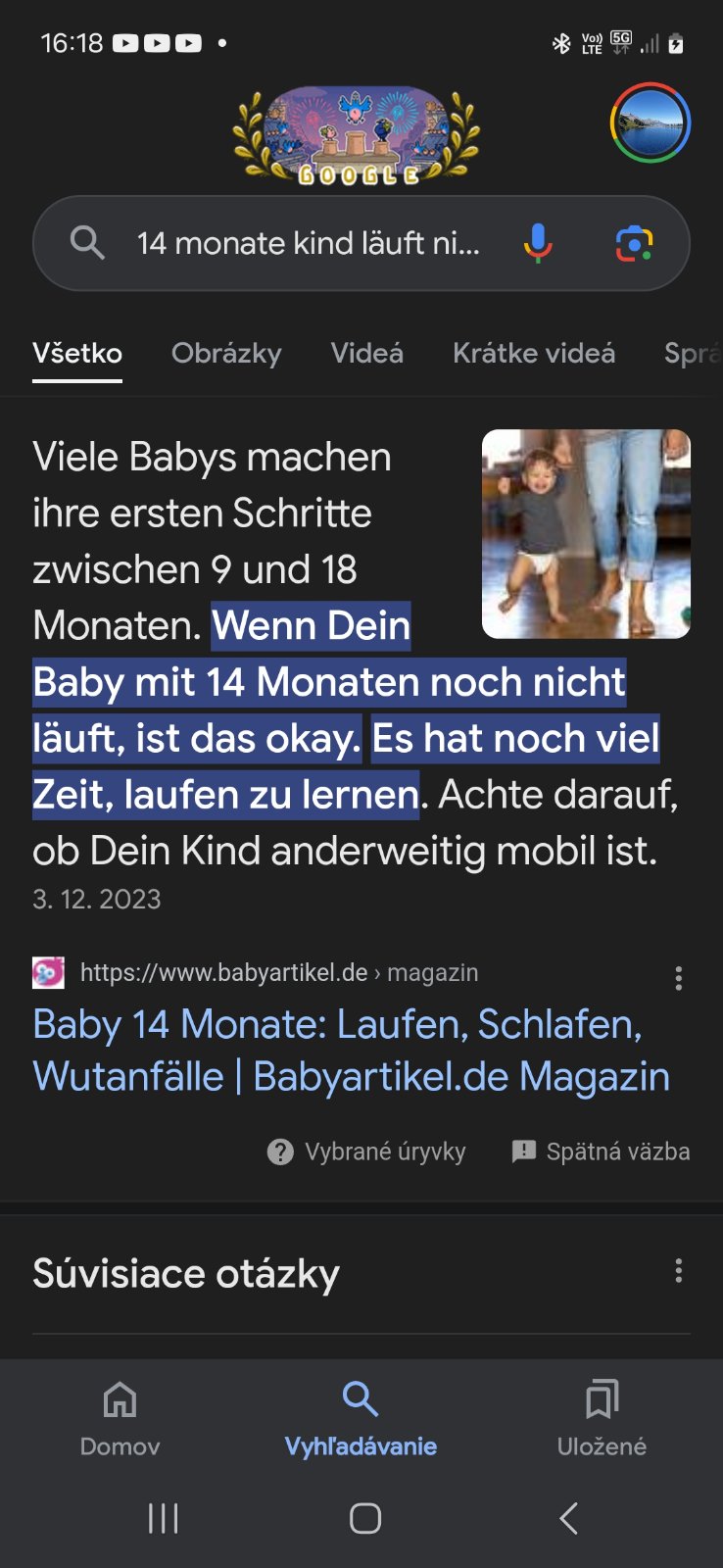Open the Uložené saved items tab
This screenshot has height=1568, width=723.
tap(602, 1417)
